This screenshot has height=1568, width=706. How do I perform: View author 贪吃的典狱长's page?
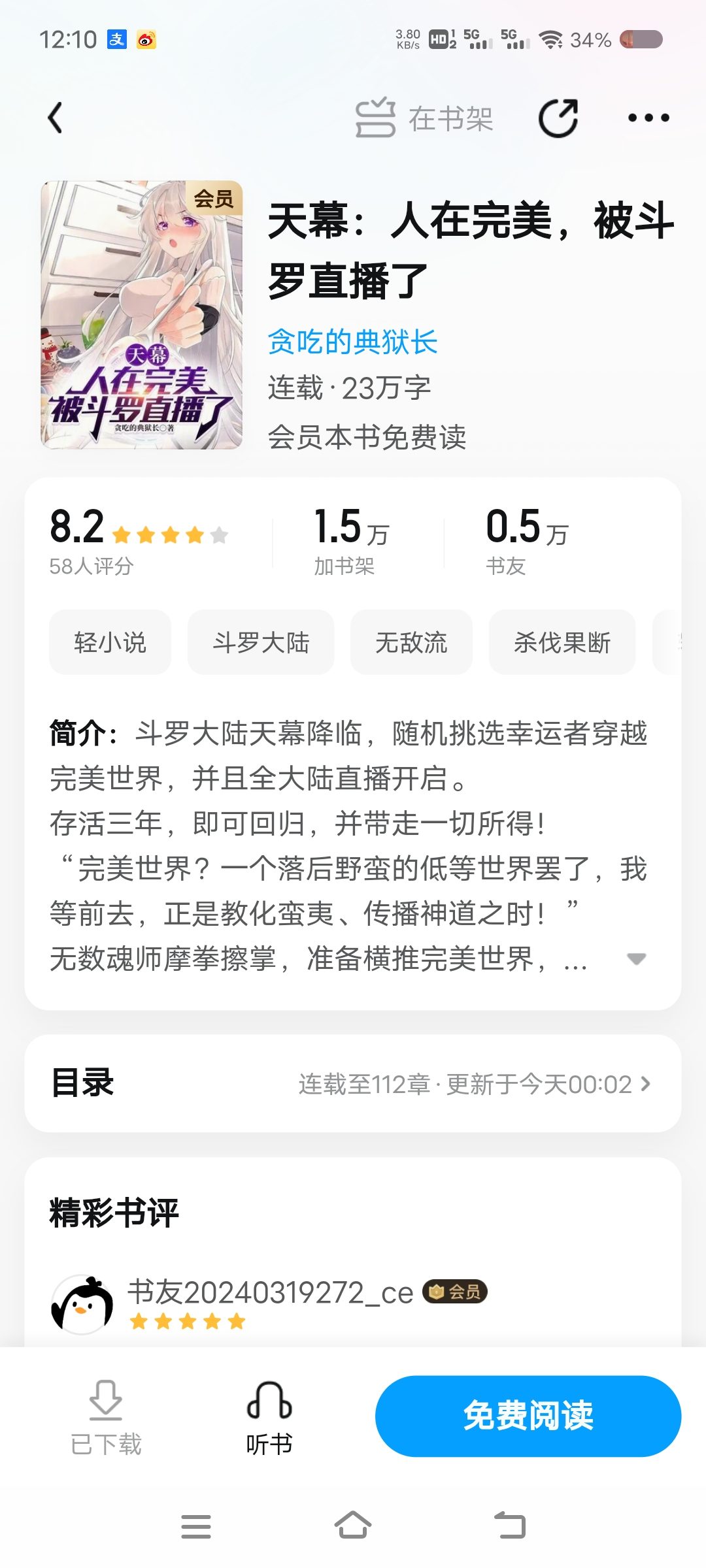352,342
